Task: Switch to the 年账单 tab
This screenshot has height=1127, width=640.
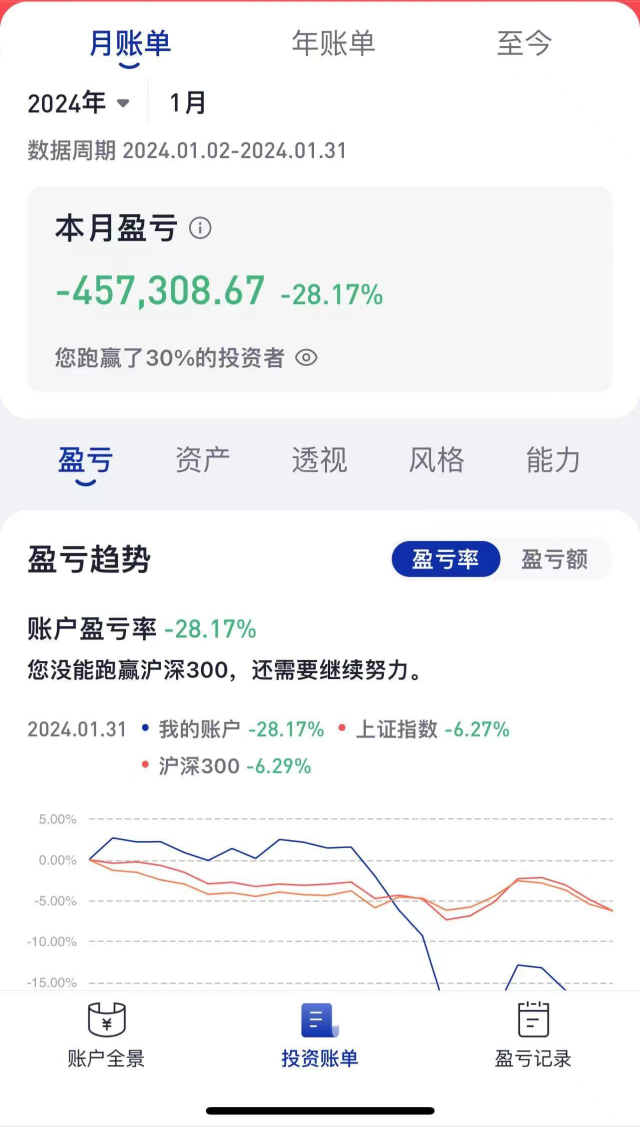Action: point(333,43)
